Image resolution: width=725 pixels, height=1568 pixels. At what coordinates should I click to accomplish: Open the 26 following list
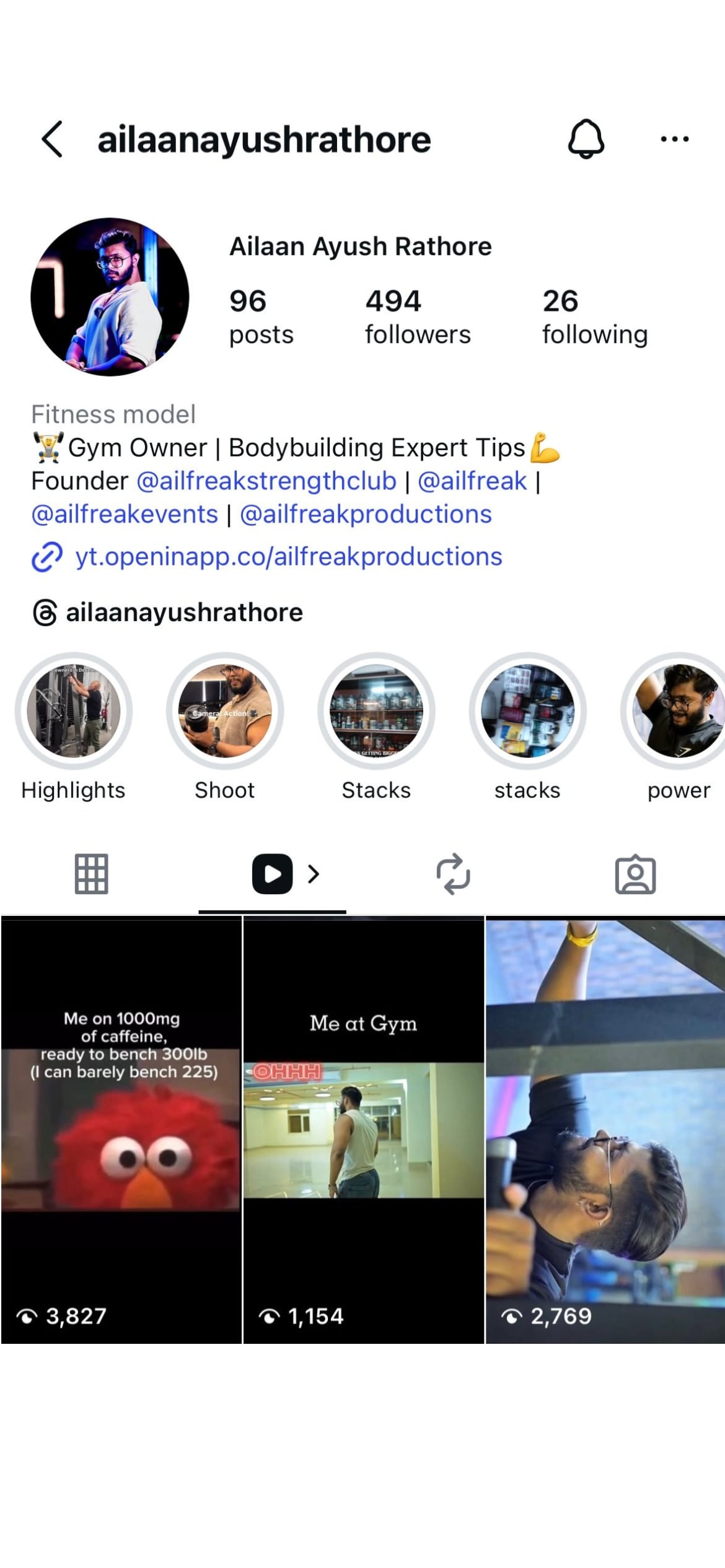594,316
